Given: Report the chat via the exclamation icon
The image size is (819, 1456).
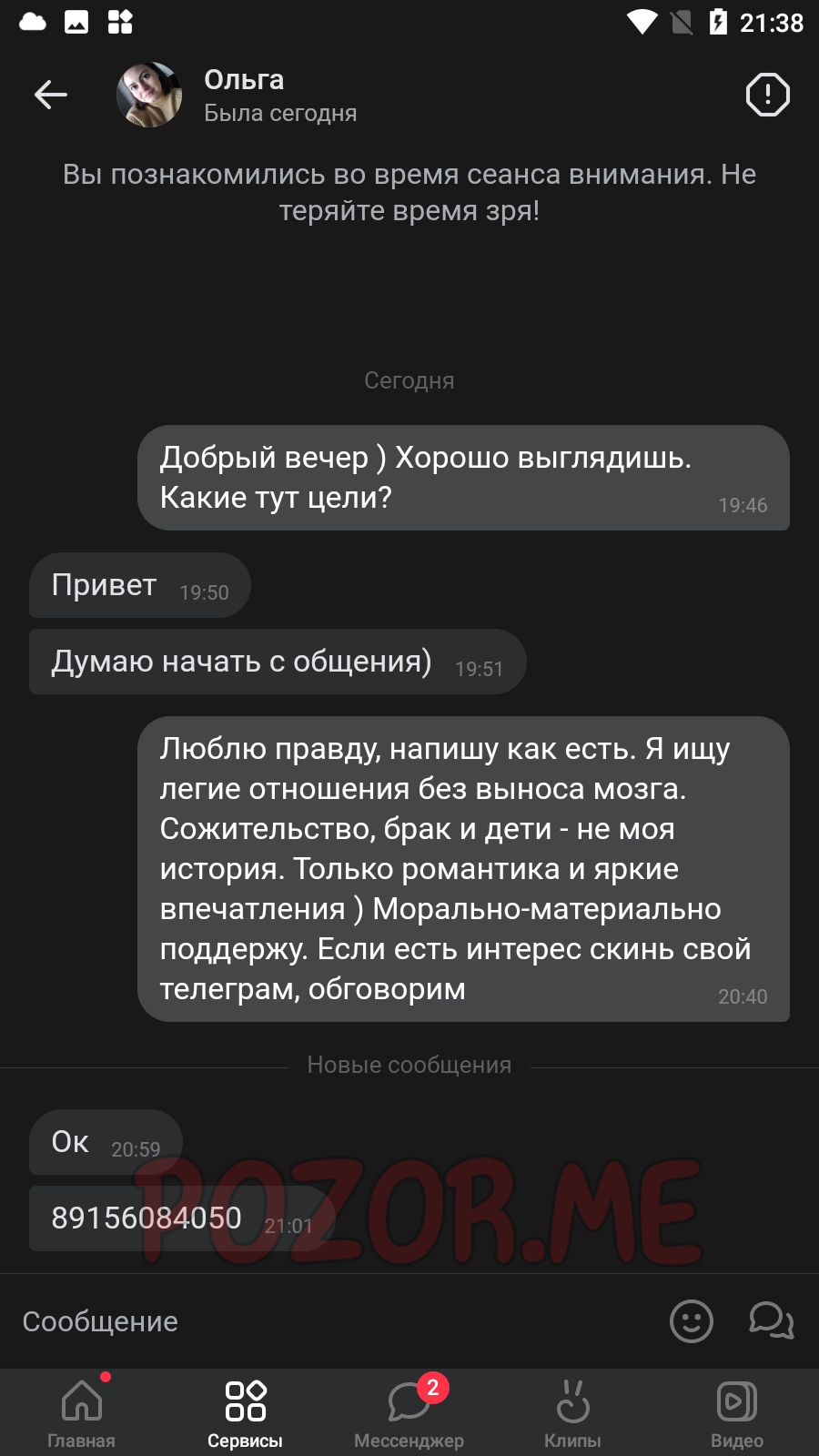Looking at the screenshot, I should pyautogui.click(x=767, y=95).
